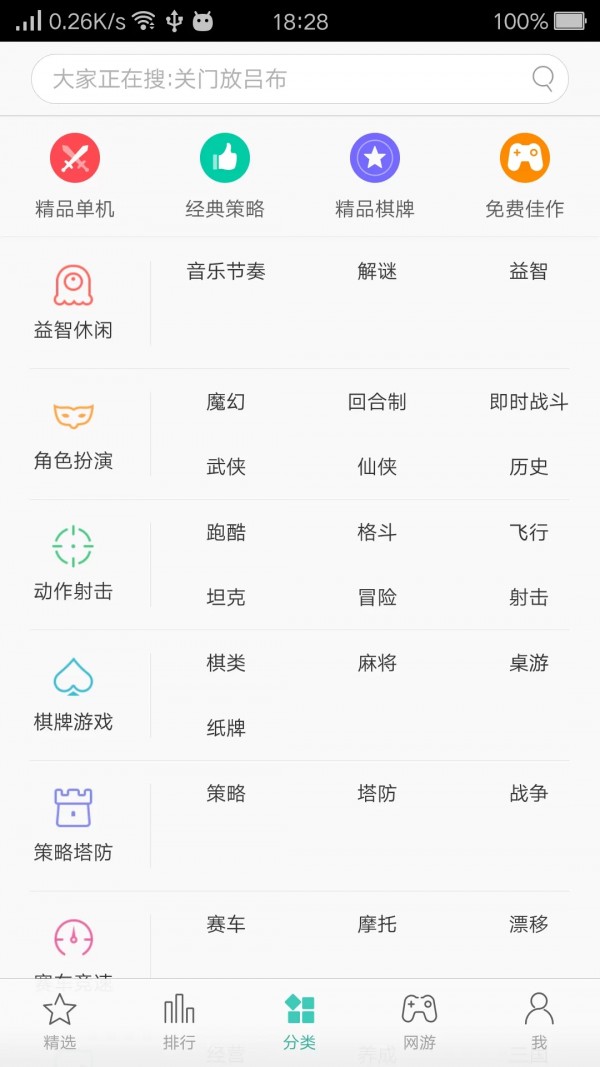Tap the magnifier search icon
This screenshot has width=600, height=1067.
click(543, 79)
